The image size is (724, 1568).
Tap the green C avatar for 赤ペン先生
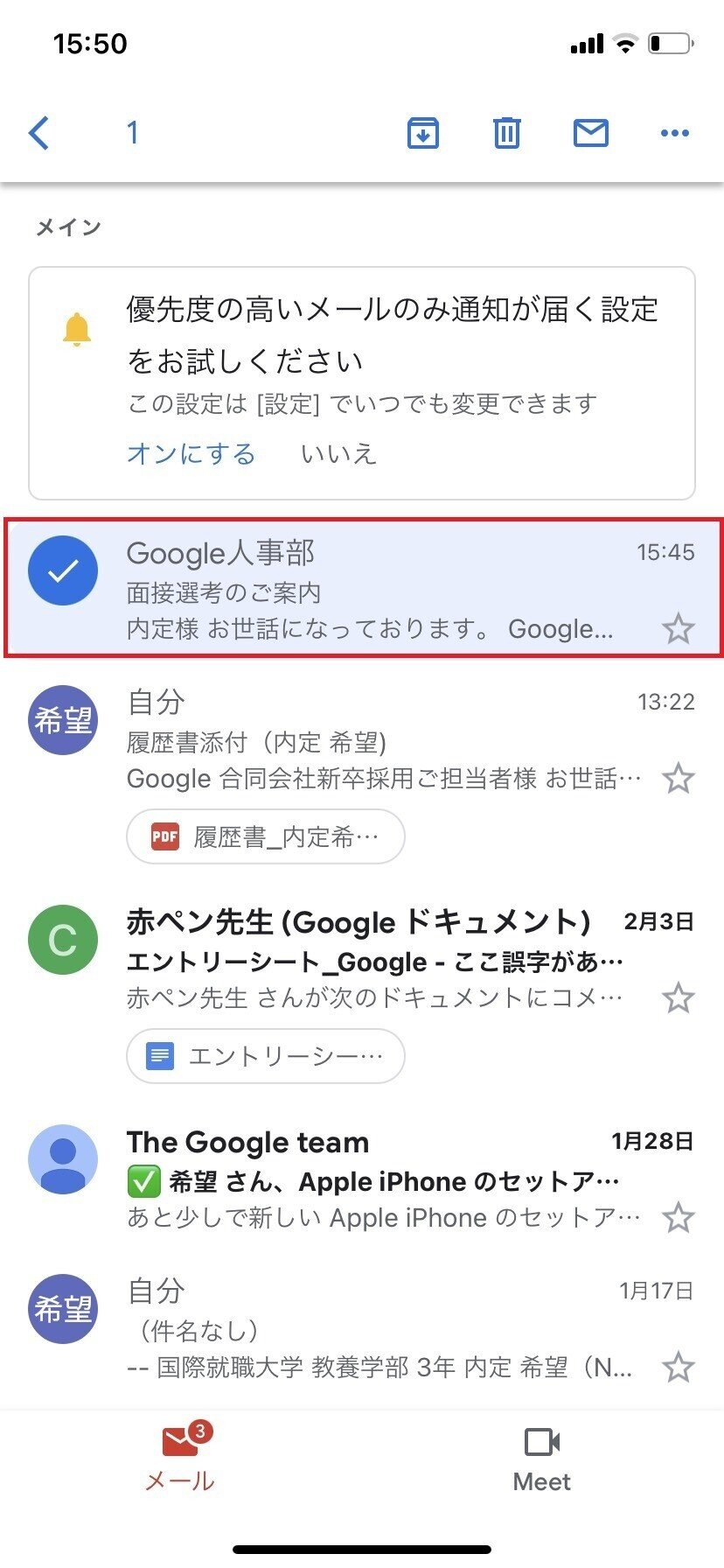pyautogui.click(x=62, y=938)
